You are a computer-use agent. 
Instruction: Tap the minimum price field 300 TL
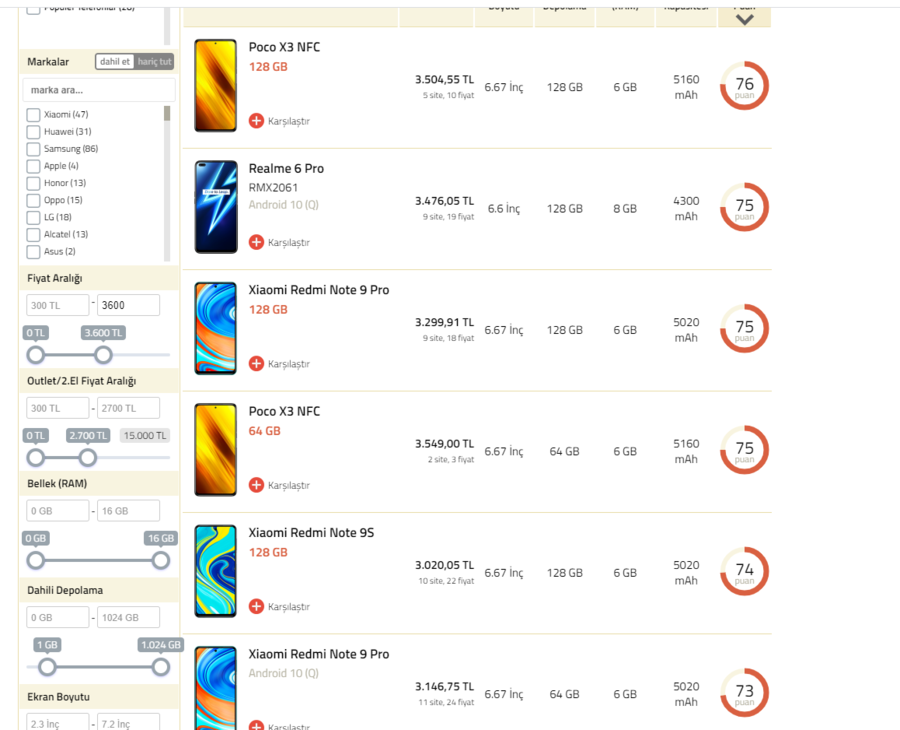pos(57,305)
